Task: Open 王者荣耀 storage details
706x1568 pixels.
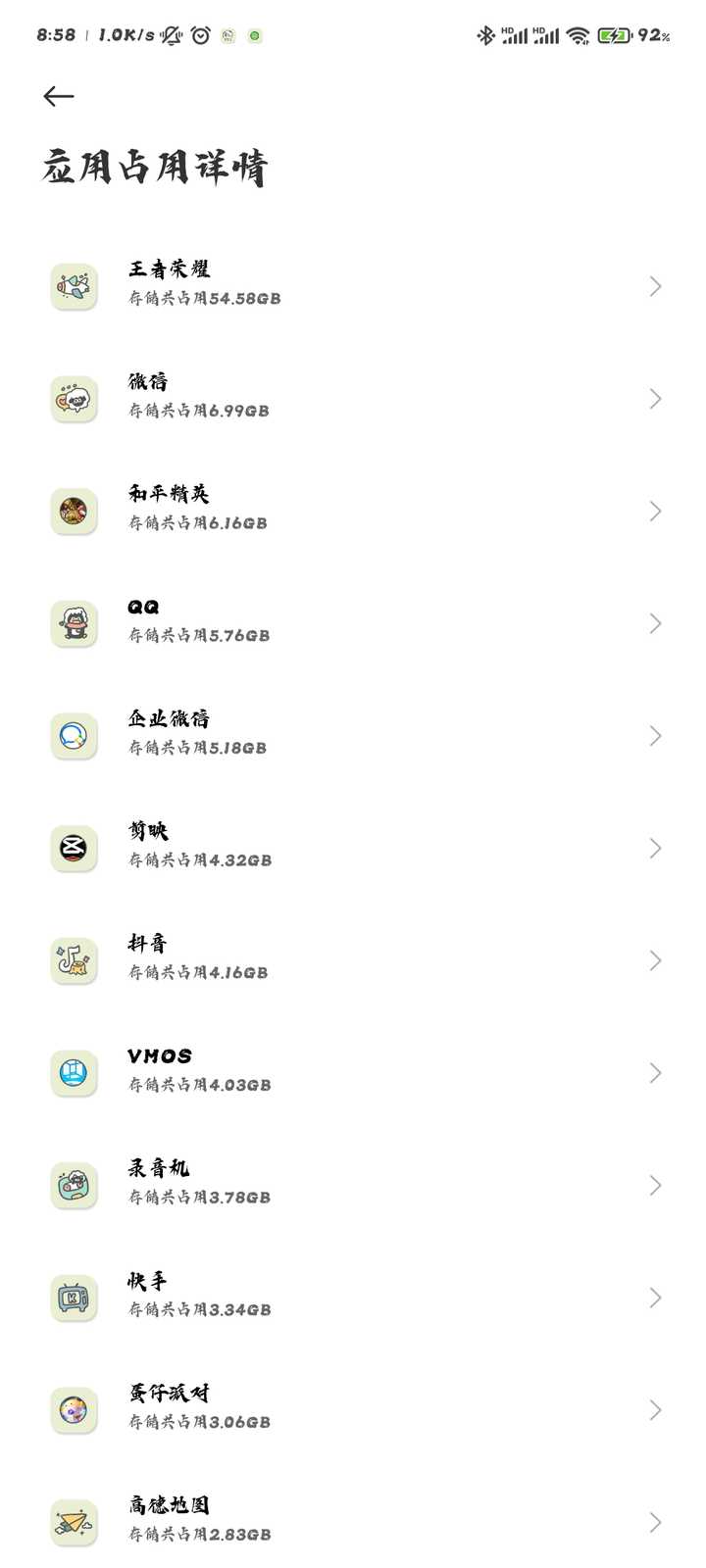Action: coord(353,286)
